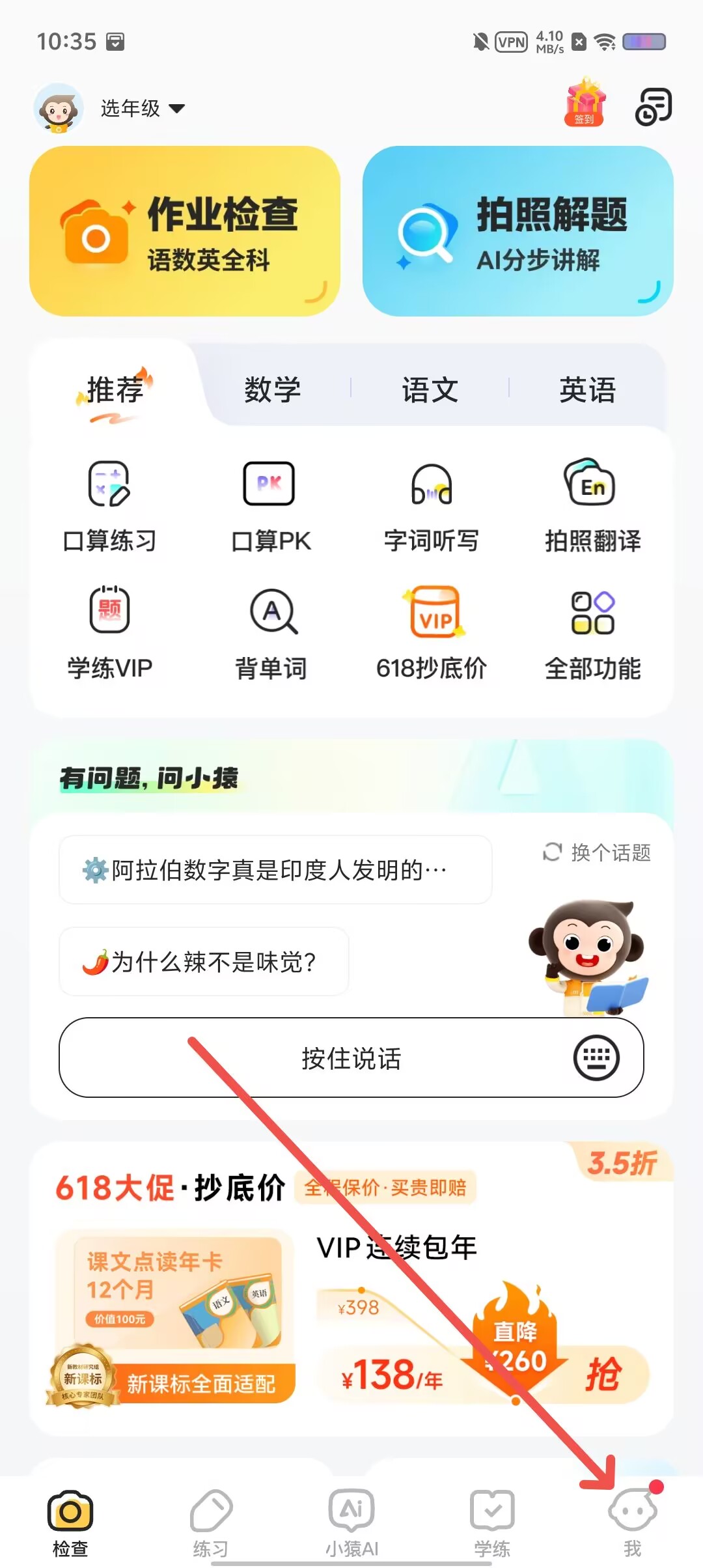Tap the 抢 button on the VIP offer
The image size is (703, 1568).
pos(603,1375)
